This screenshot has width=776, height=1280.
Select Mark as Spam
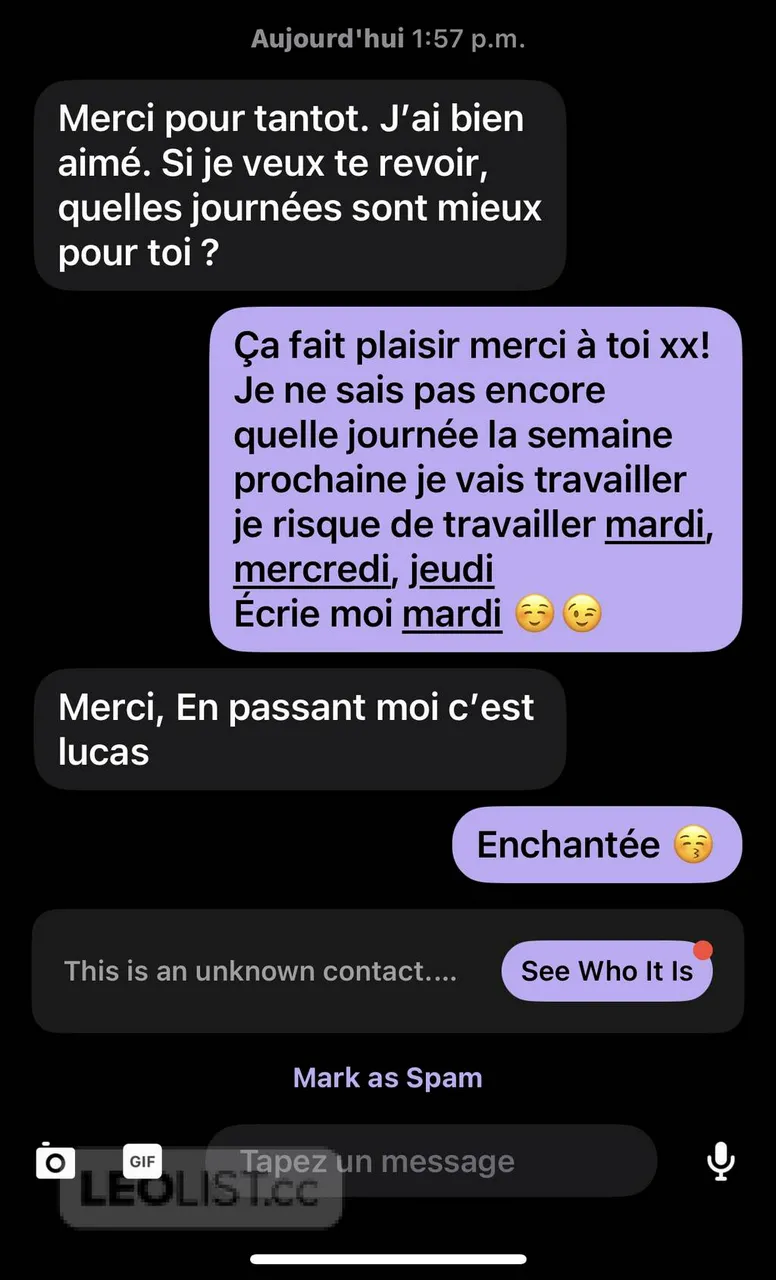(x=387, y=1078)
